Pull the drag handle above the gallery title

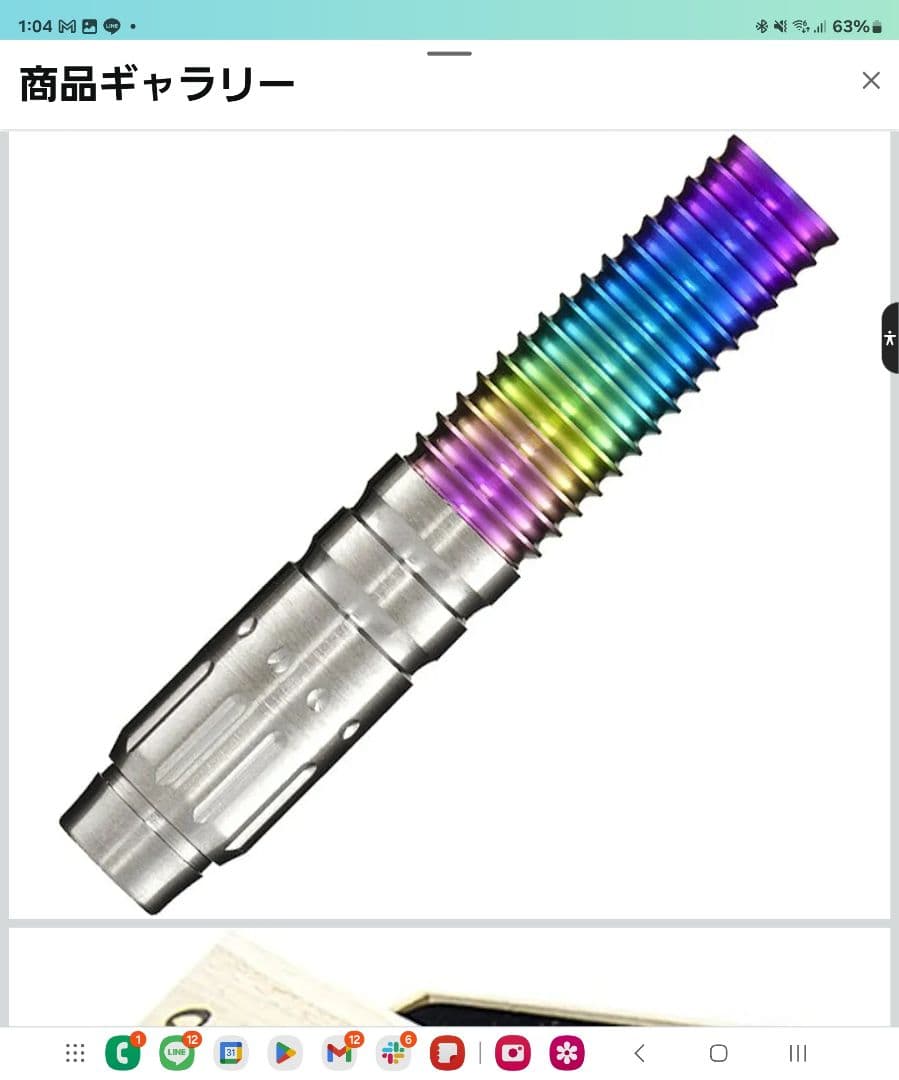pyautogui.click(x=449, y=55)
